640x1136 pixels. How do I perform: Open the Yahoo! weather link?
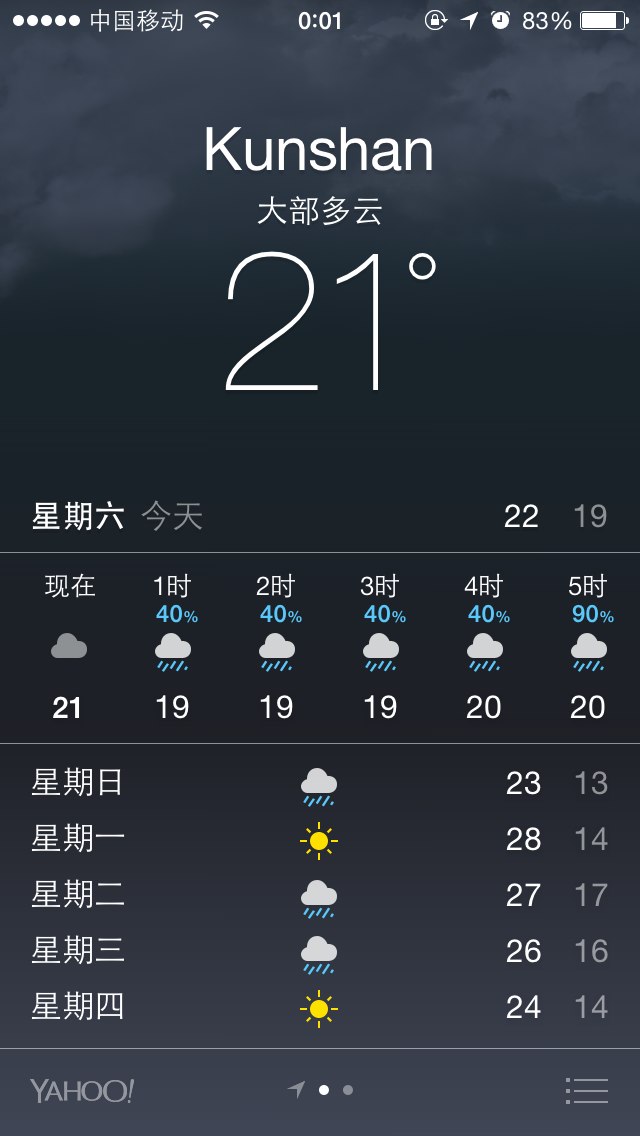click(x=82, y=1091)
